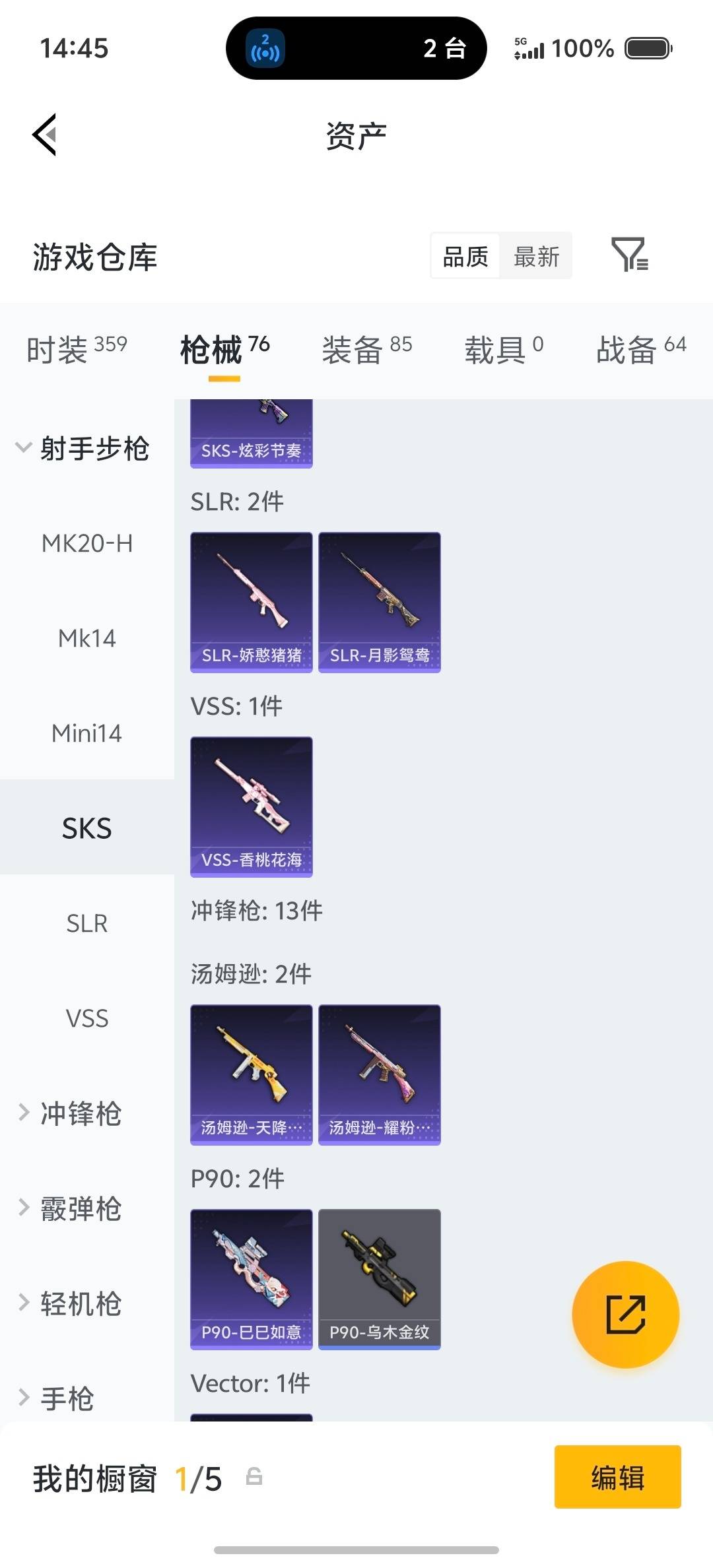Image resolution: width=713 pixels, height=1568 pixels.
Task: Tap the 编辑 button
Action: [x=617, y=1478]
